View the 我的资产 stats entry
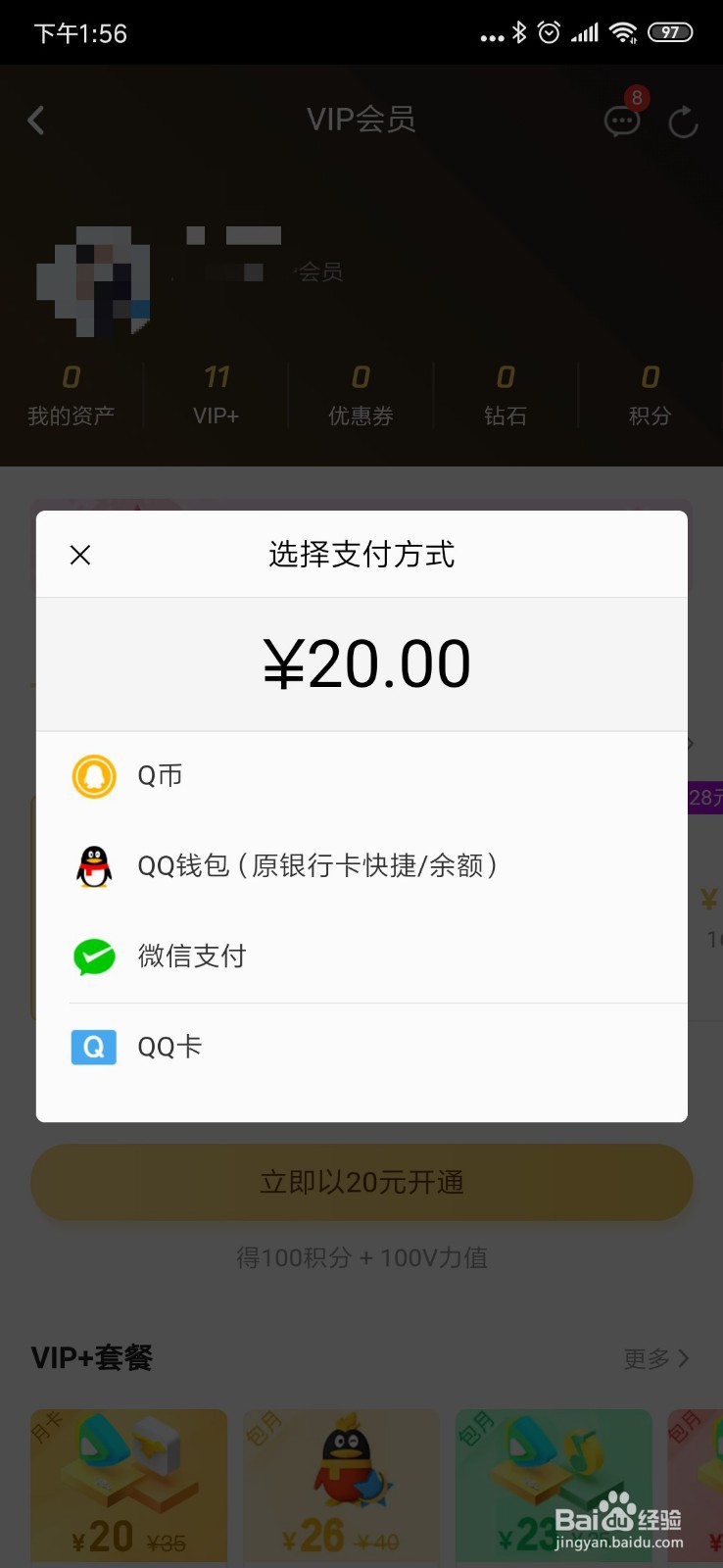This screenshot has width=723, height=1568. coord(70,392)
